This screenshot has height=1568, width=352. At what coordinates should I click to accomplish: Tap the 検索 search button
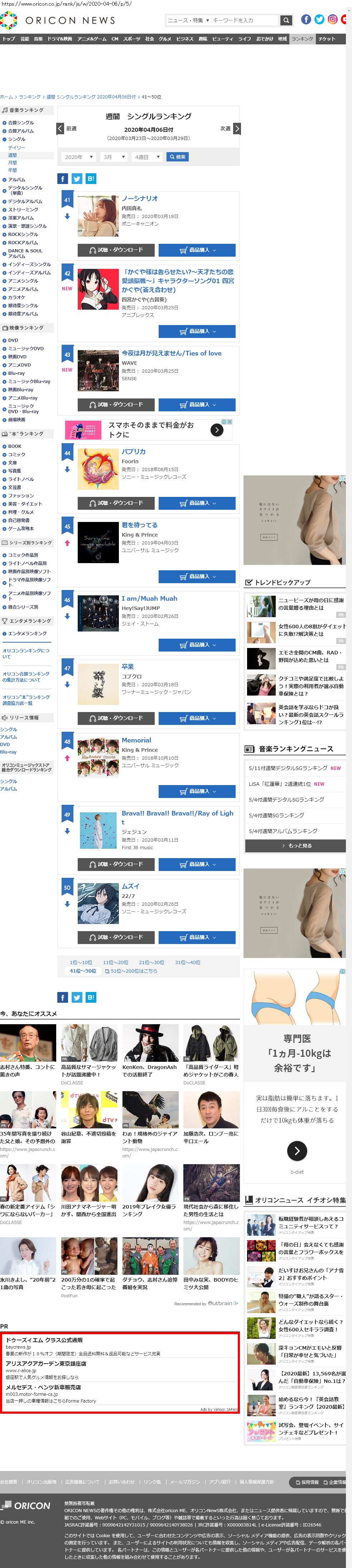click(177, 157)
